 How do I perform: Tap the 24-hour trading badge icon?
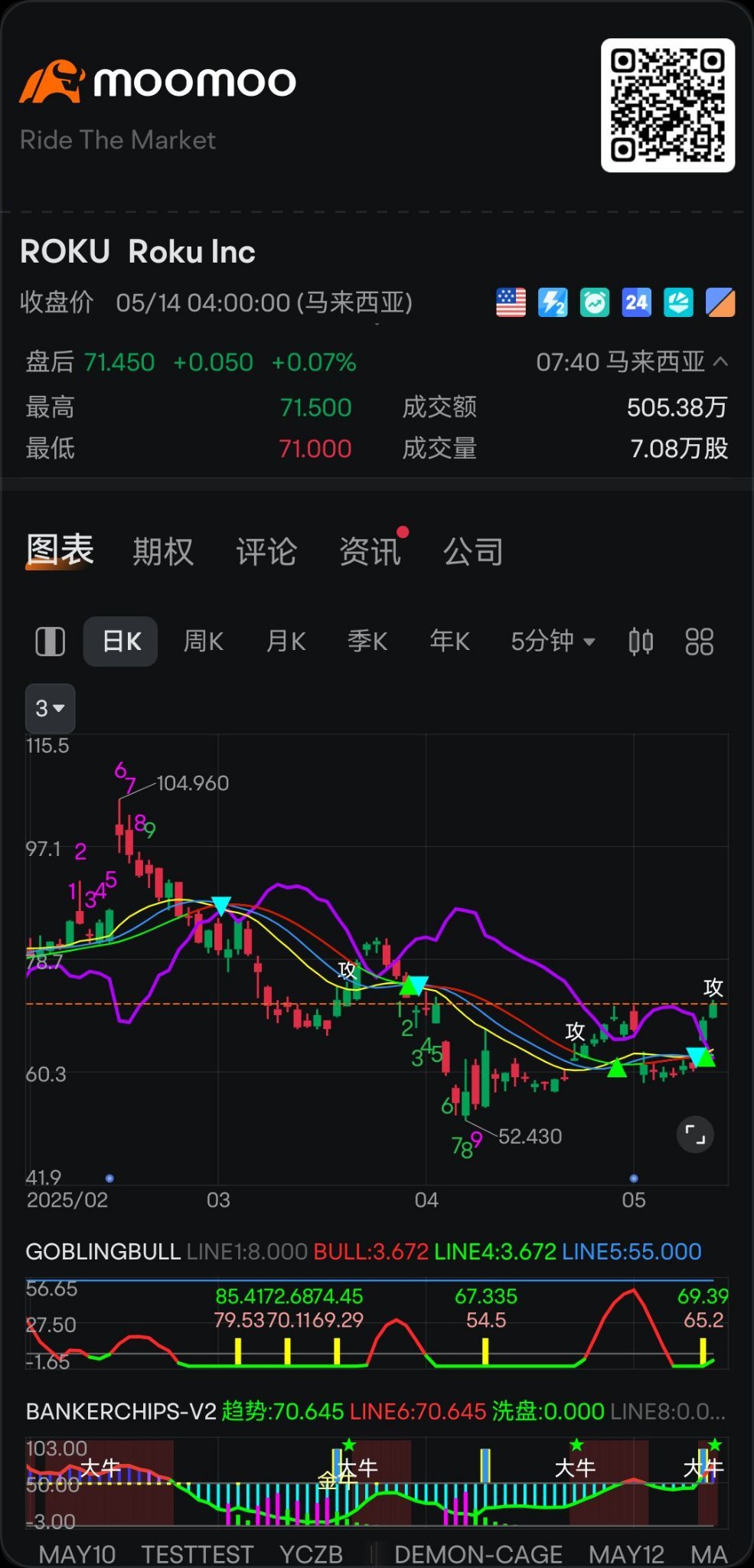coord(636,302)
